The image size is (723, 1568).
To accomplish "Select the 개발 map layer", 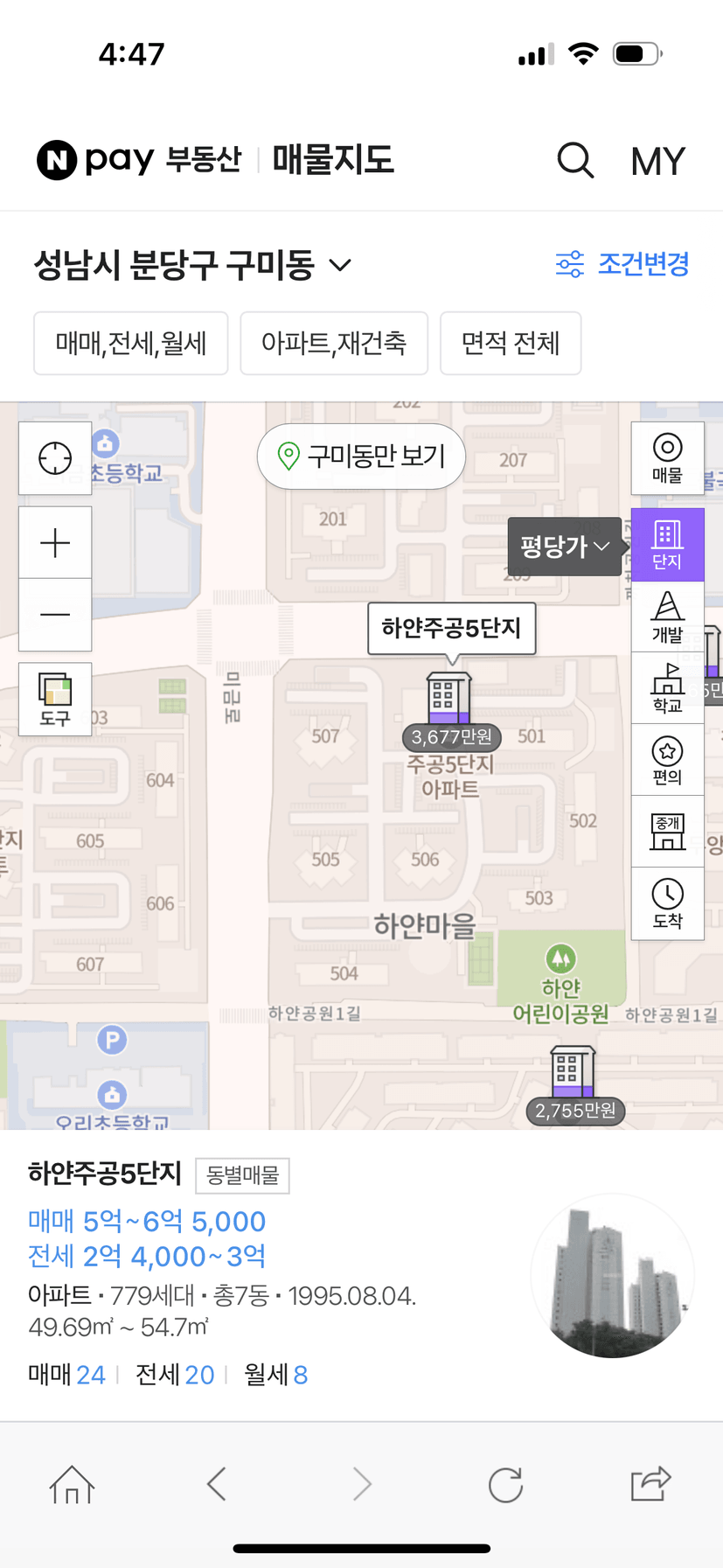I will (667, 617).
